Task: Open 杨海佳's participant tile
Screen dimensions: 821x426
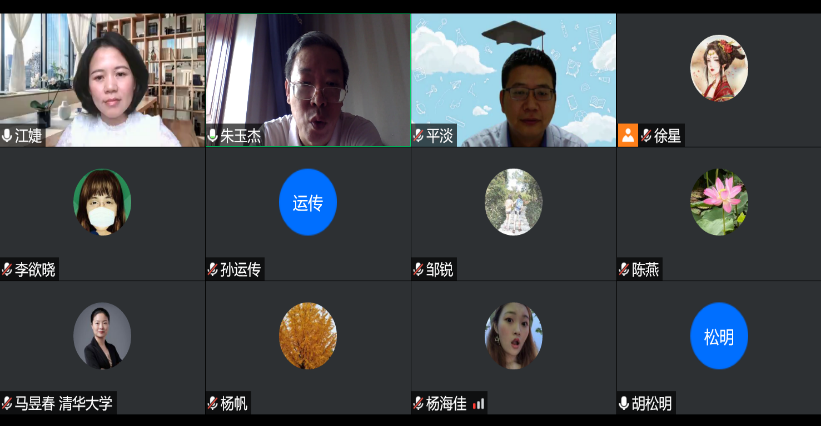Action: pyautogui.click(x=513, y=347)
